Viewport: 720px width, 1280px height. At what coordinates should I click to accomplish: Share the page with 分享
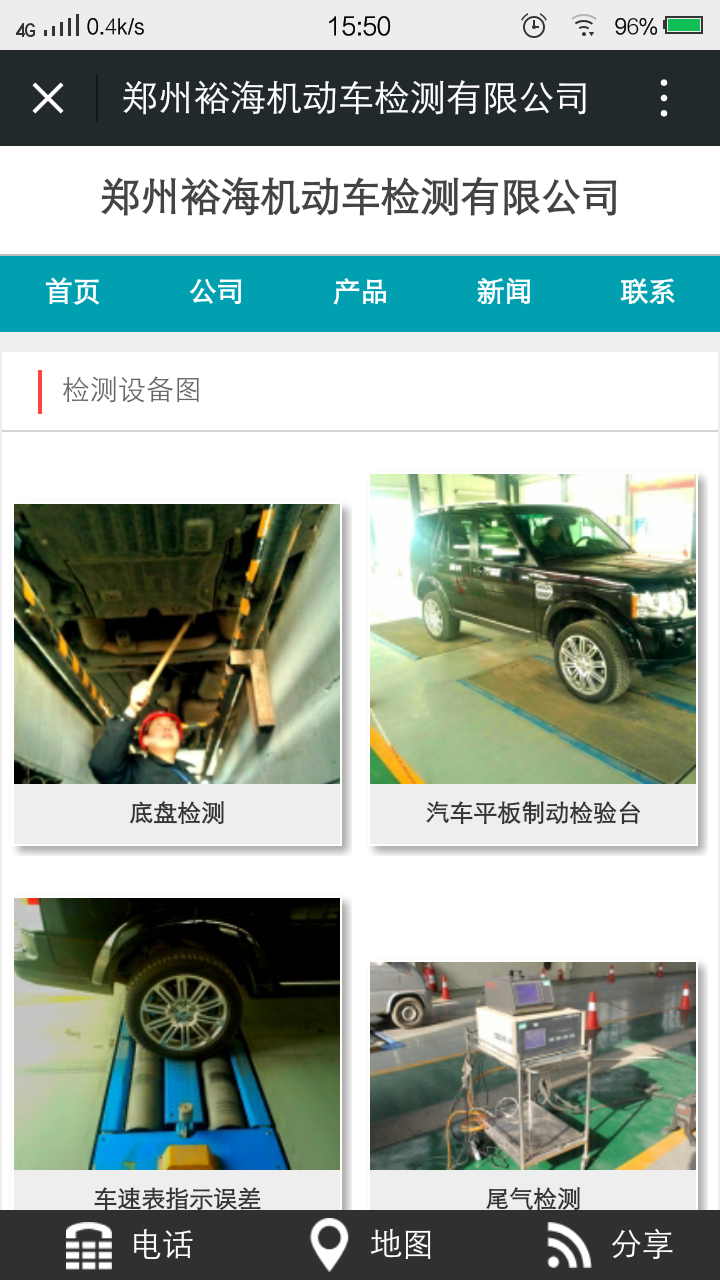click(610, 1245)
